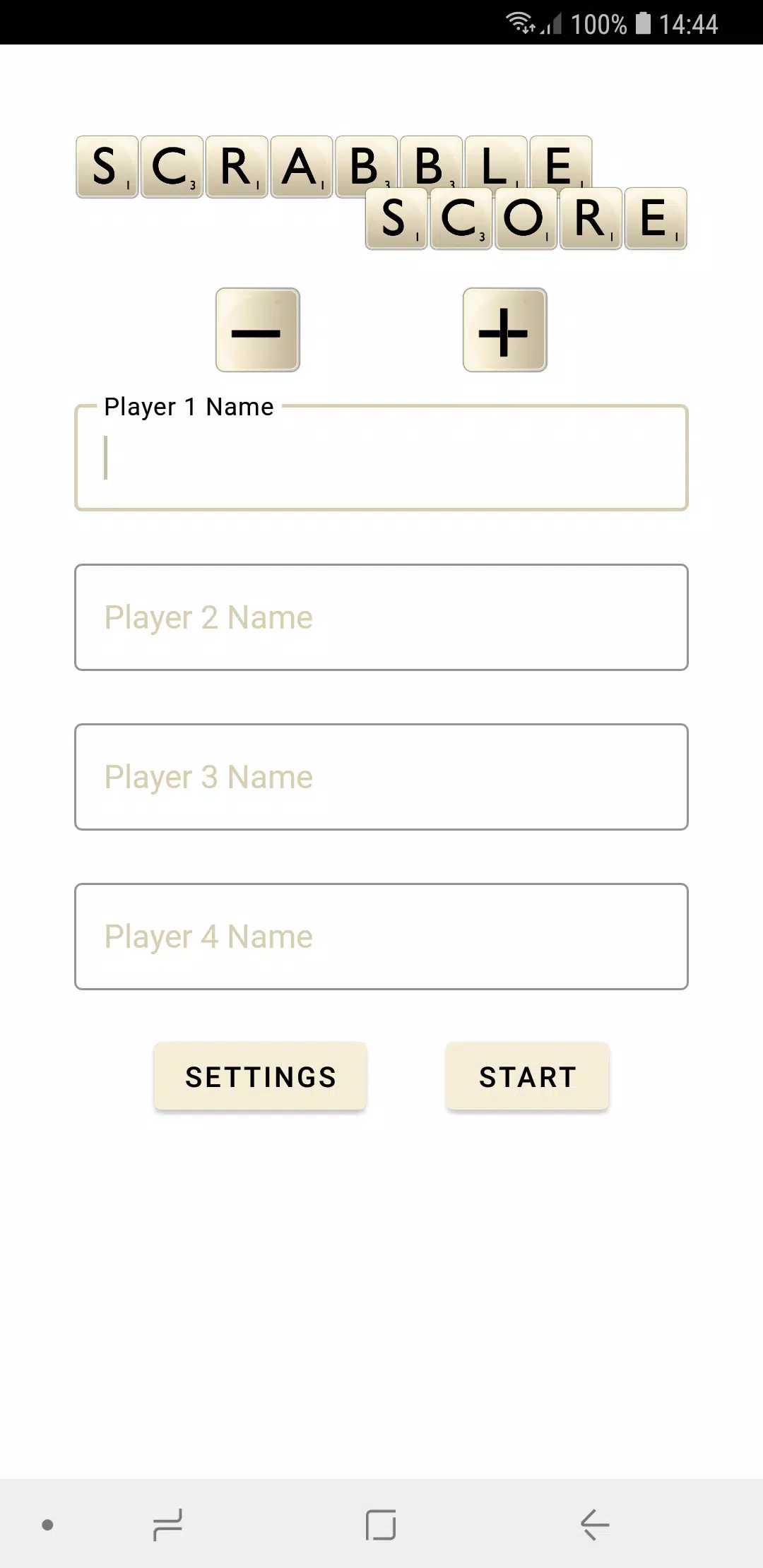Remove a player with the minus tile
This screenshot has height=1568, width=763.
(258, 330)
